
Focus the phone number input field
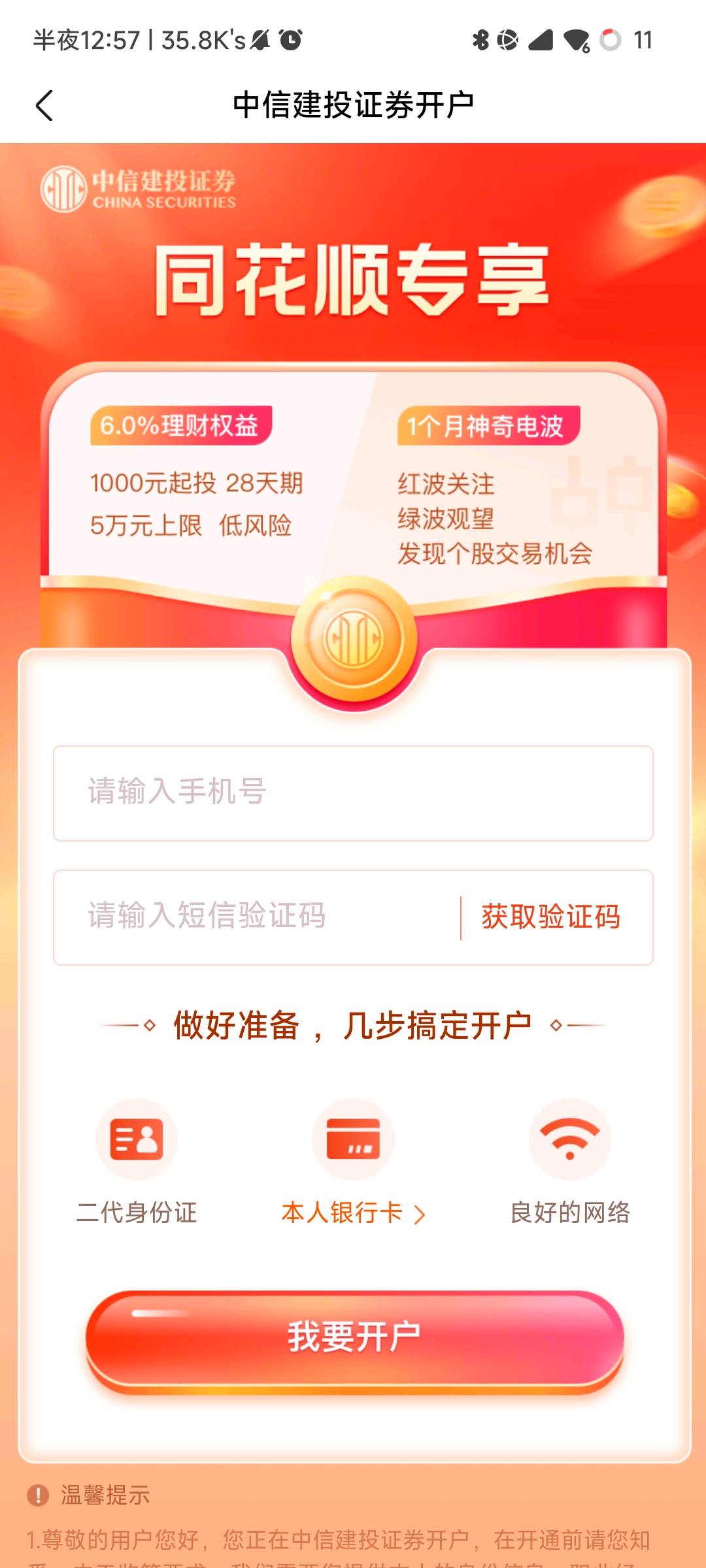click(353, 792)
